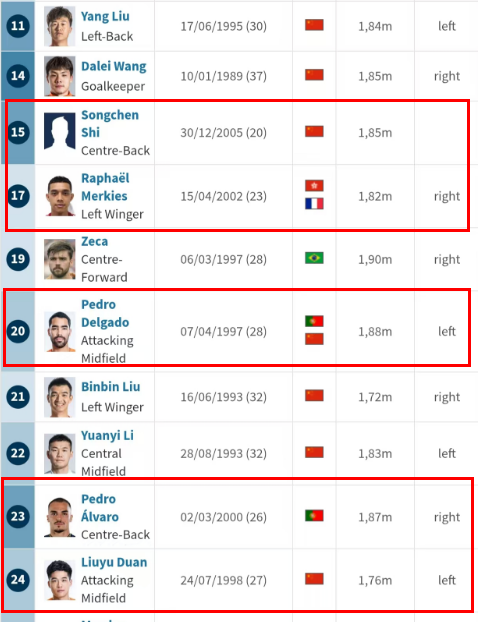Image resolution: width=478 pixels, height=622 pixels.
Task: Open Binbin Liu's player profile
Action: (x=111, y=387)
